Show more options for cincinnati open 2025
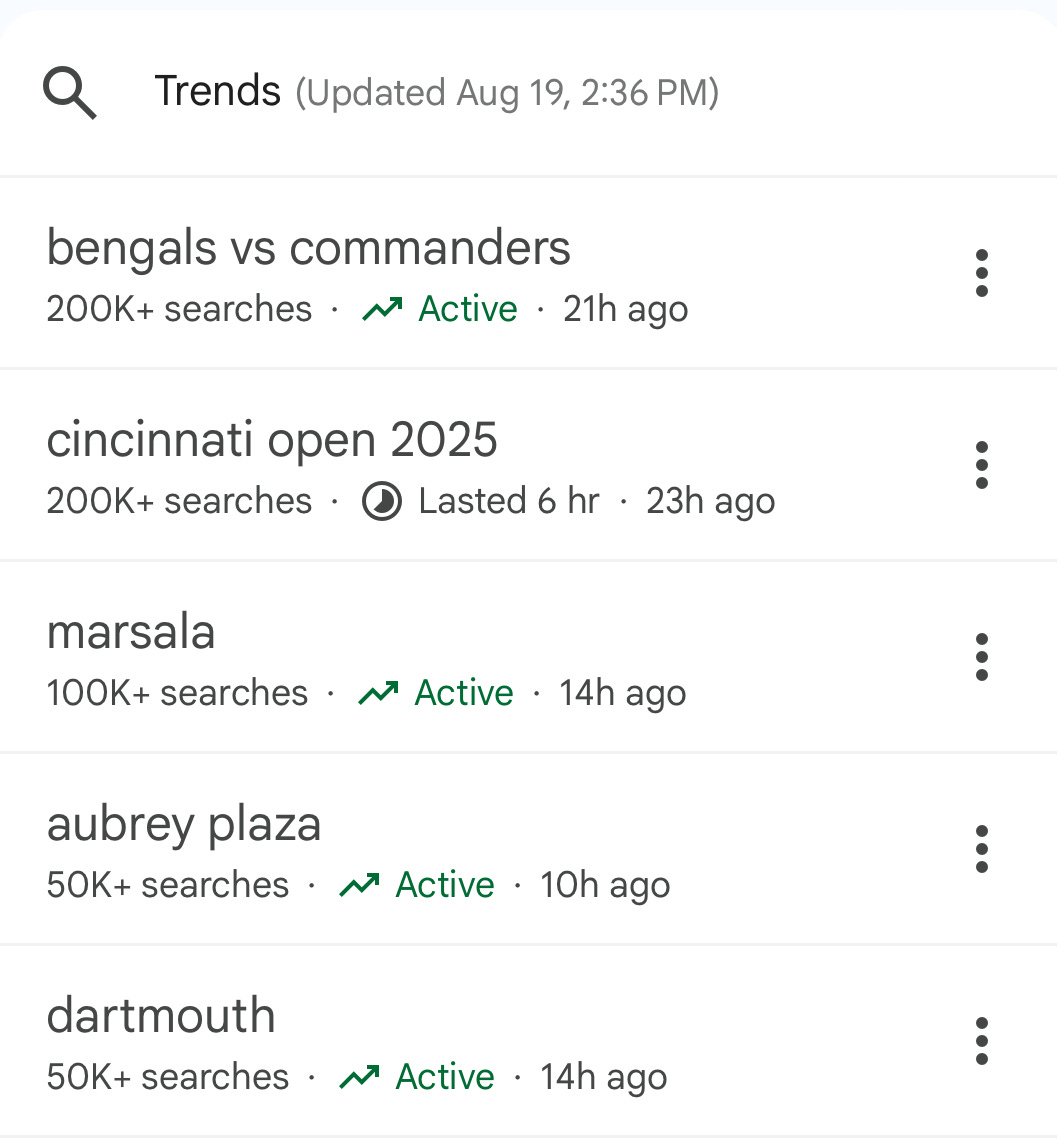 click(981, 465)
